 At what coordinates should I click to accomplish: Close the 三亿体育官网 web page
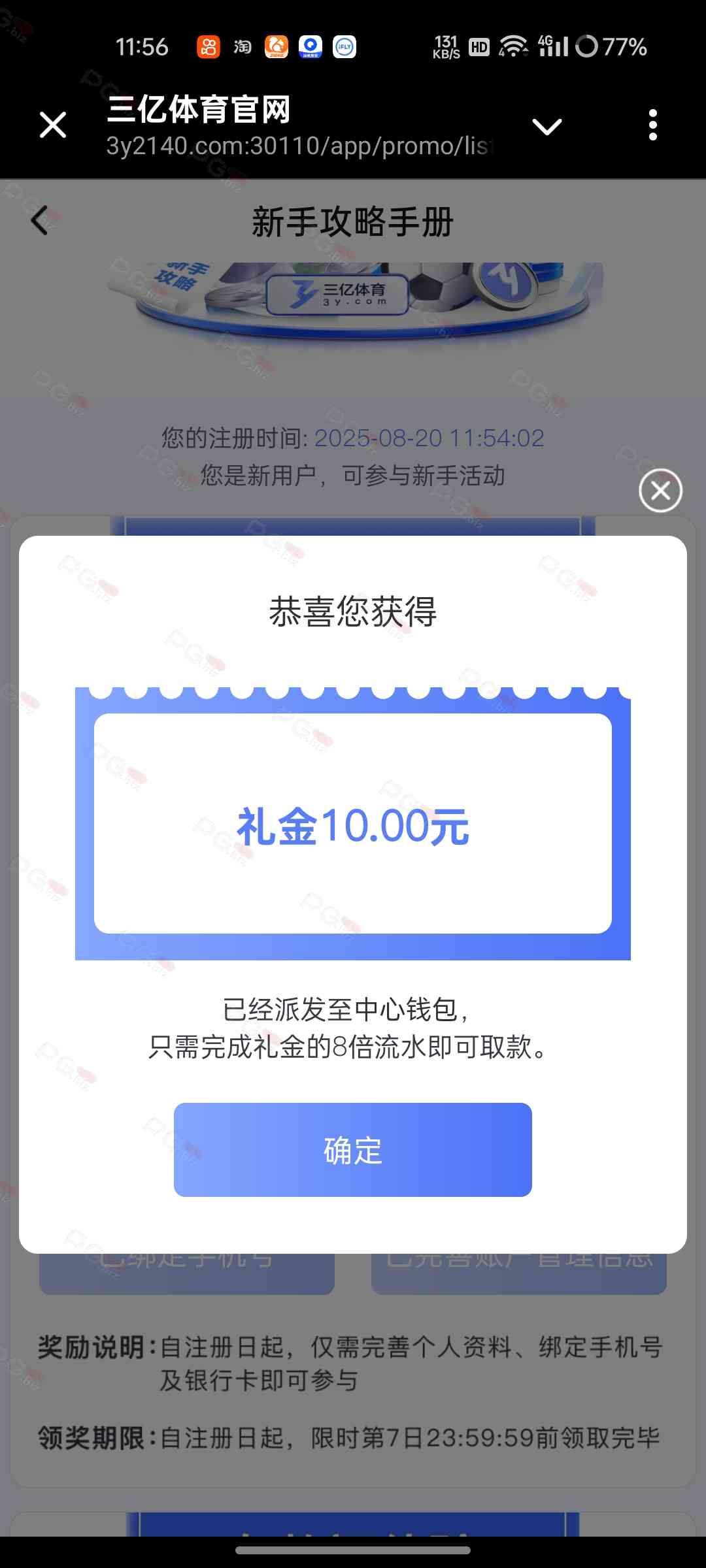coord(53,125)
